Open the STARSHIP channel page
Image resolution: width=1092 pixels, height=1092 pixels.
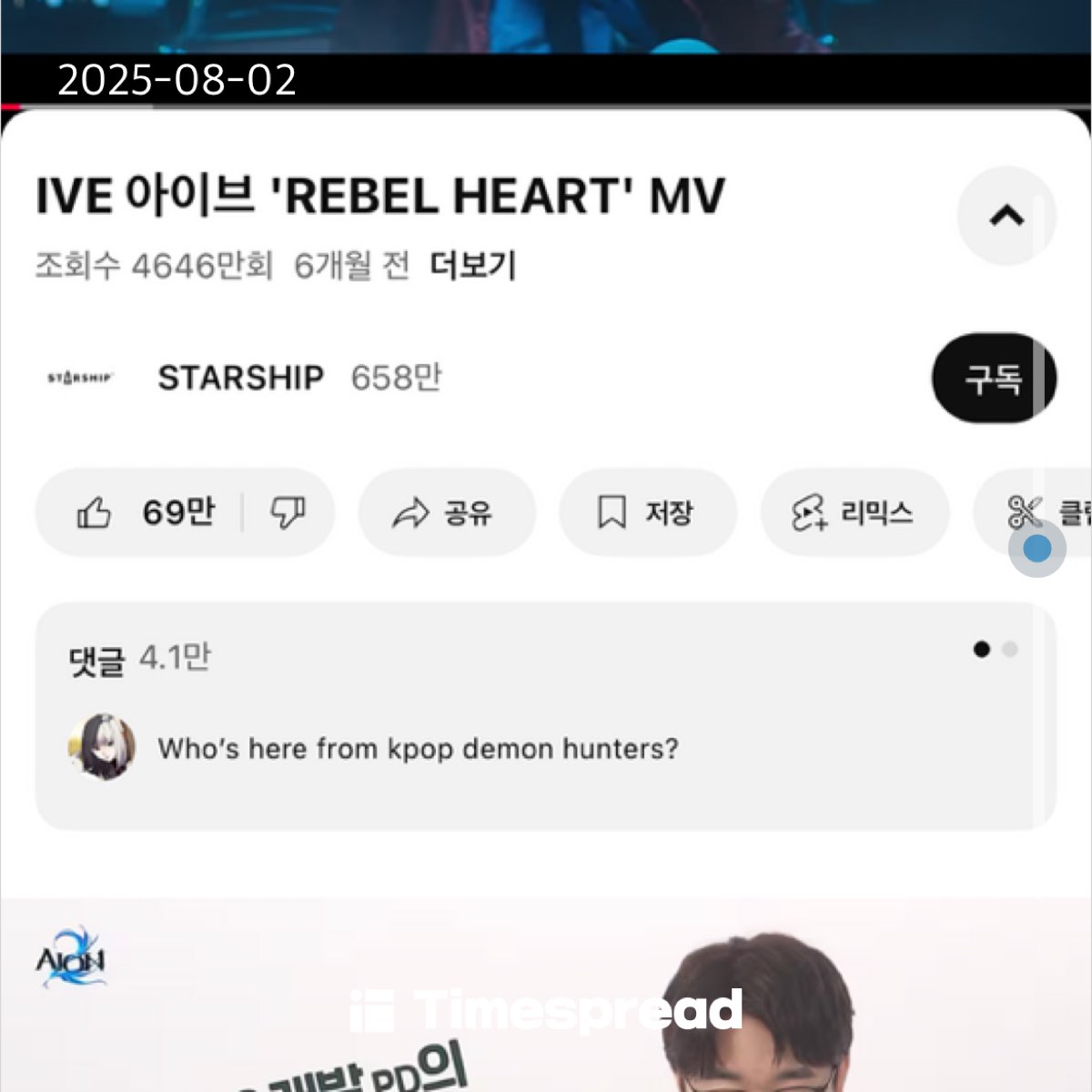pos(240,377)
